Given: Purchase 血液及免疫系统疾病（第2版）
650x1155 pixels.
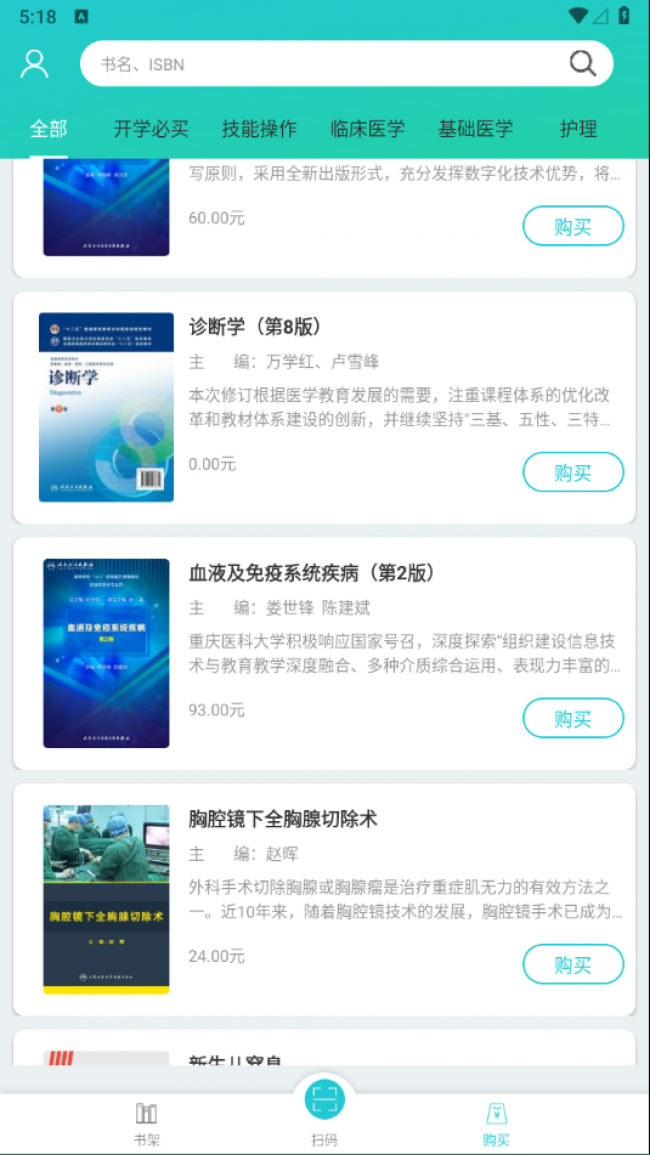Looking at the screenshot, I should (x=573, y=718).
